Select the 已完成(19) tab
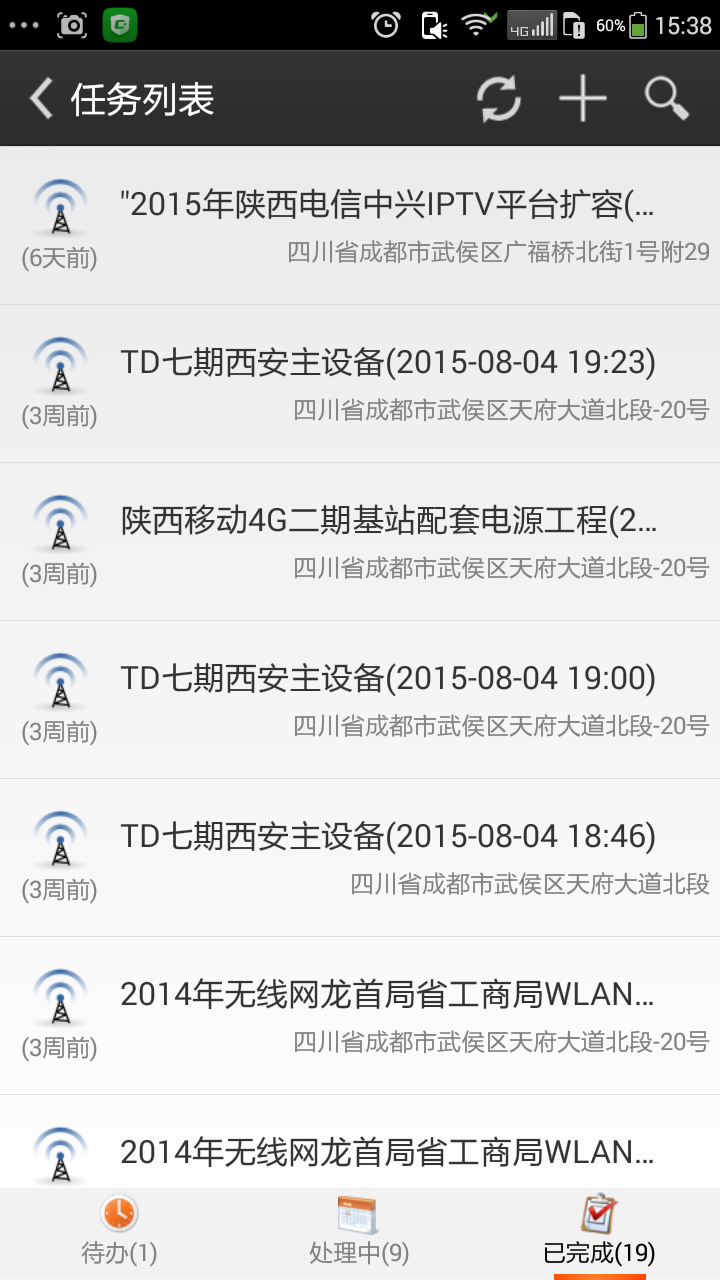 [599, 1232]
